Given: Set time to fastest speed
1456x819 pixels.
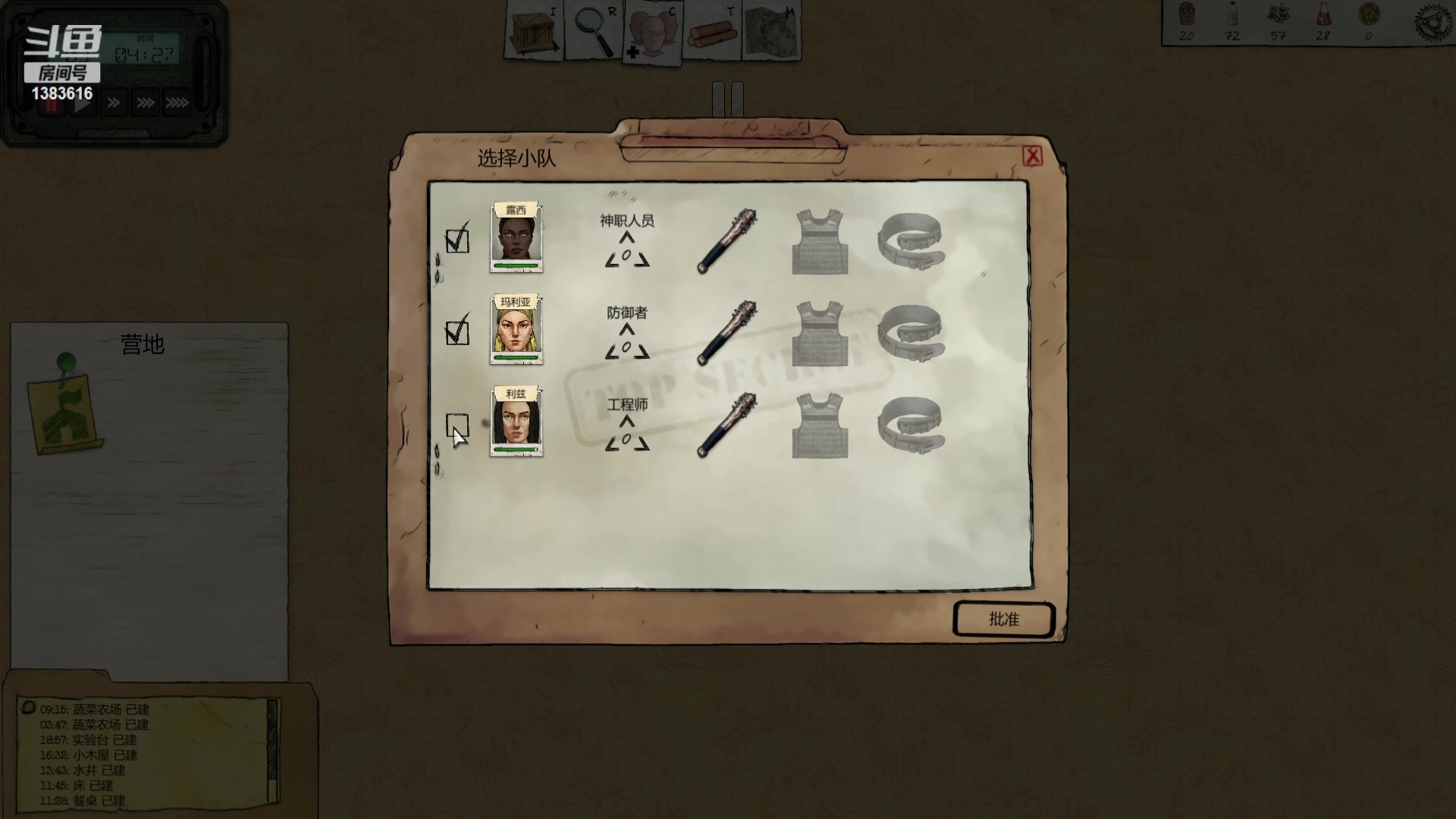Looking at the screenshot, I should coord(177,102).
